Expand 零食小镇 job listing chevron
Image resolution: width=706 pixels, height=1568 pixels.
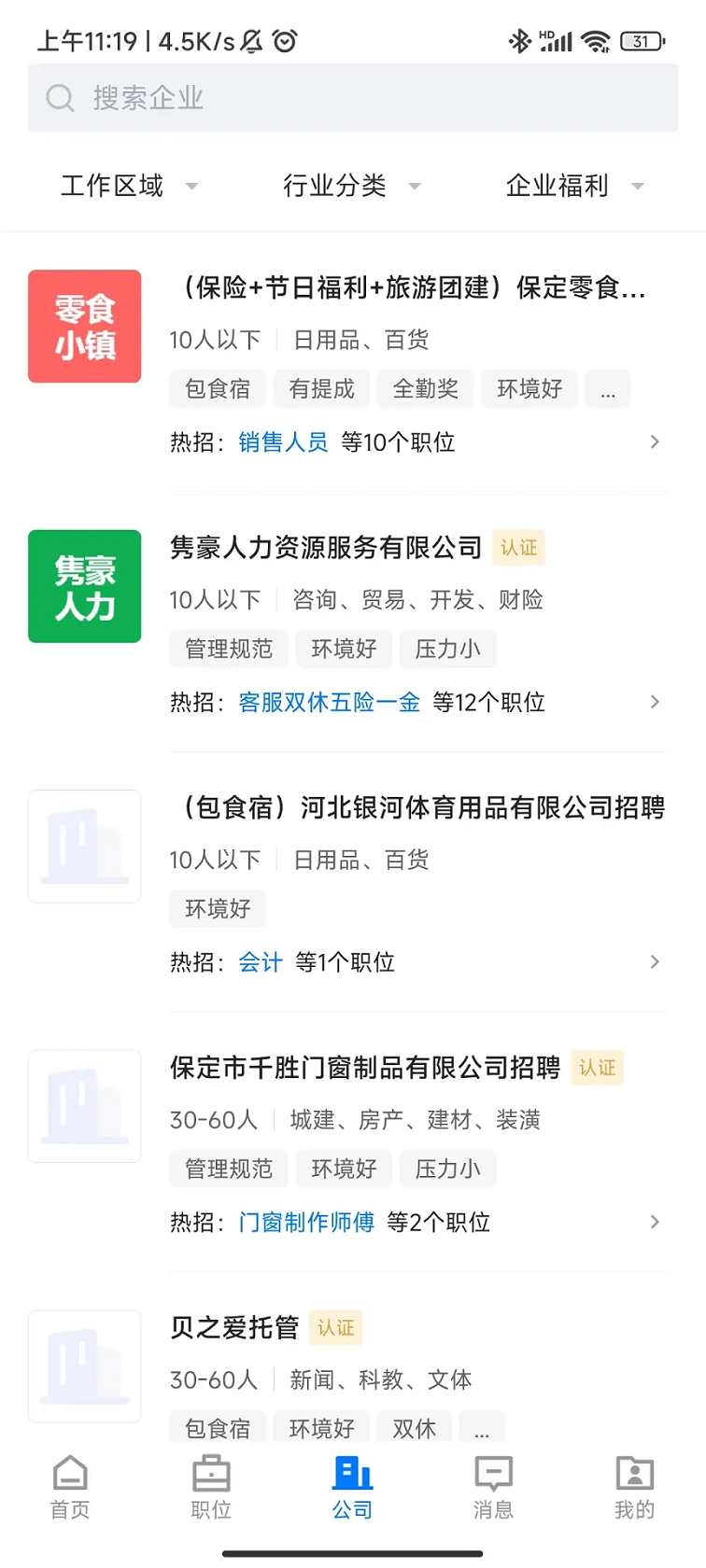tap(655, 441)
